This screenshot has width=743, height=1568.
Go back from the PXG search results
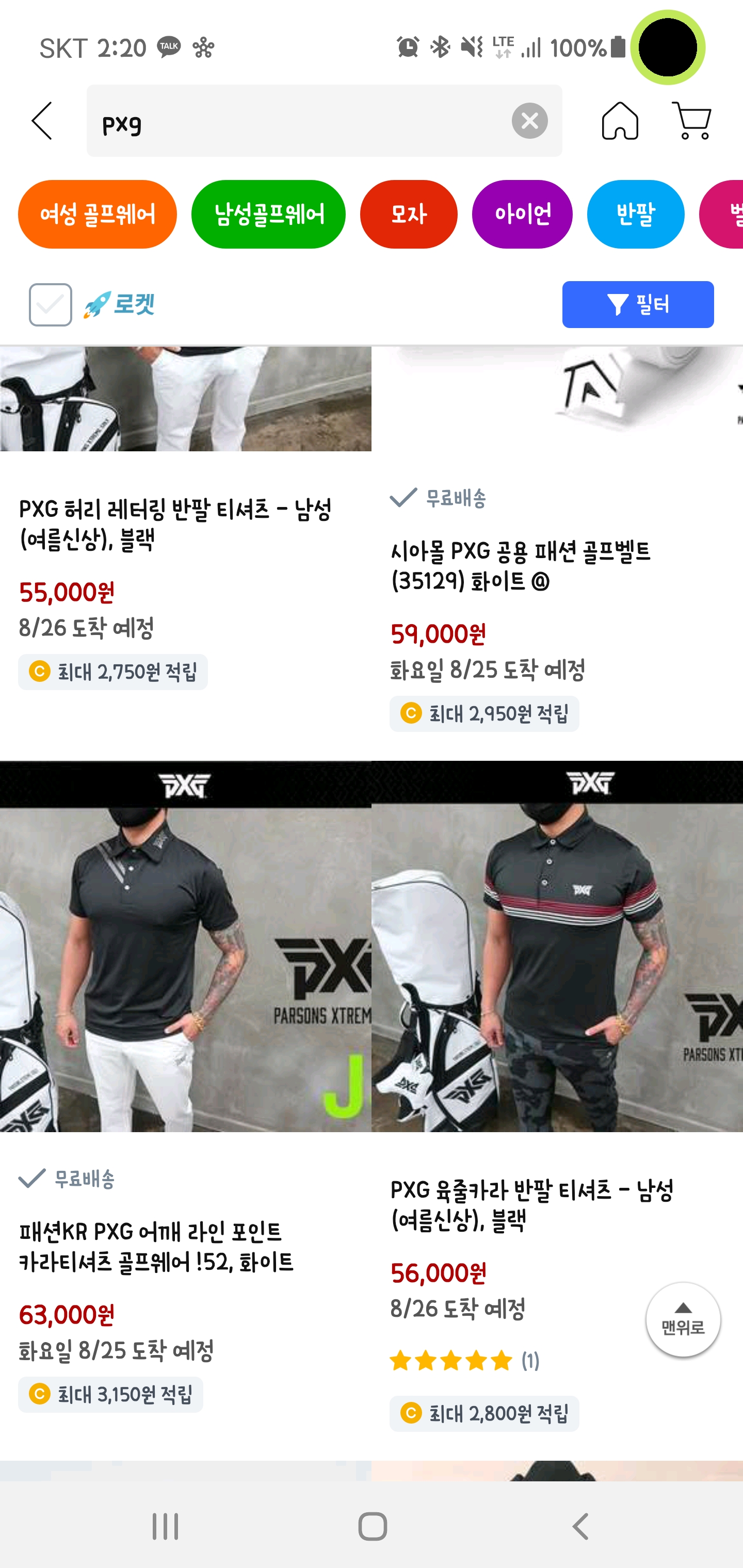point(41,121)
